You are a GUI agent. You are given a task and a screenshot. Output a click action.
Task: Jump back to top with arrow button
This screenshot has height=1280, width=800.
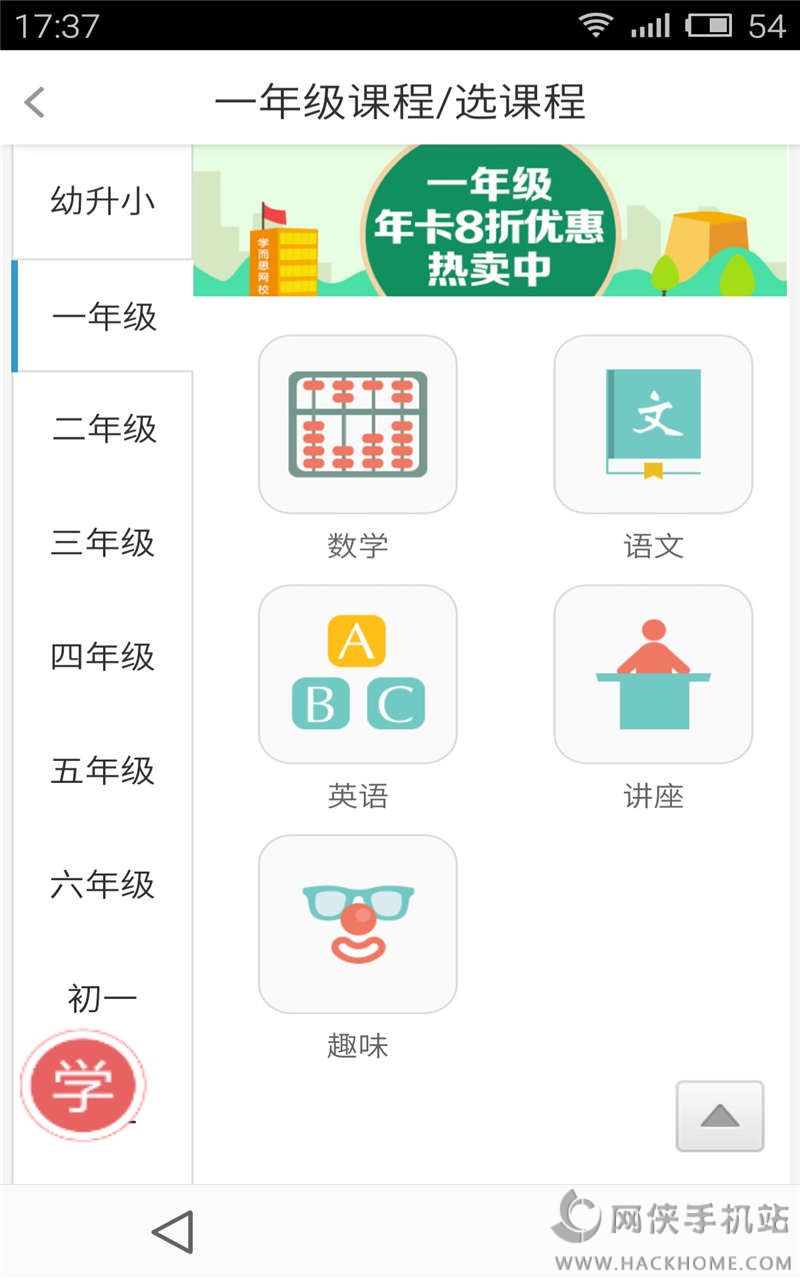coord(720,1116)
